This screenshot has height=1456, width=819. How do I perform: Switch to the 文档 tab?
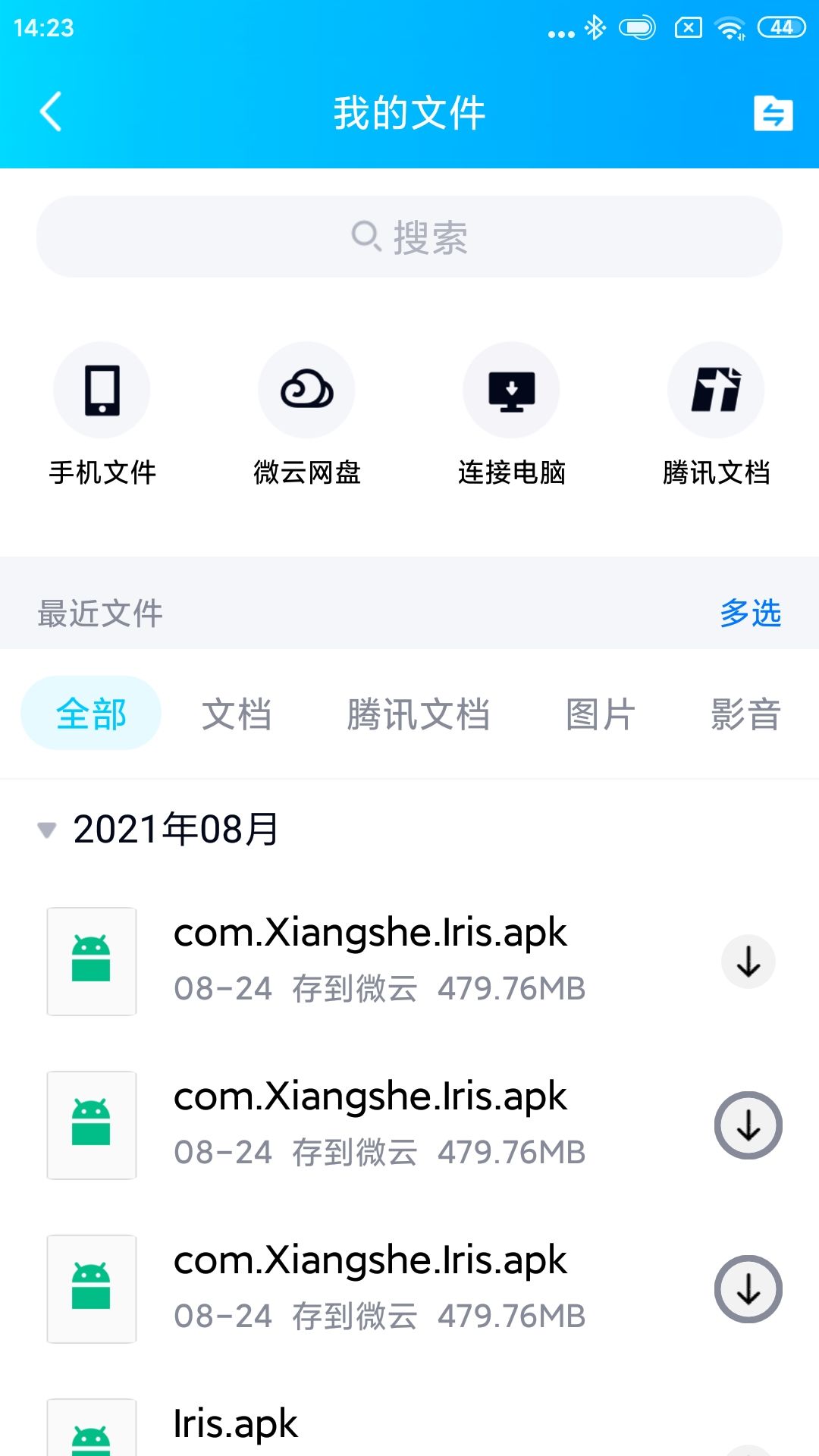pyautogui.click(x=237, y=714)
